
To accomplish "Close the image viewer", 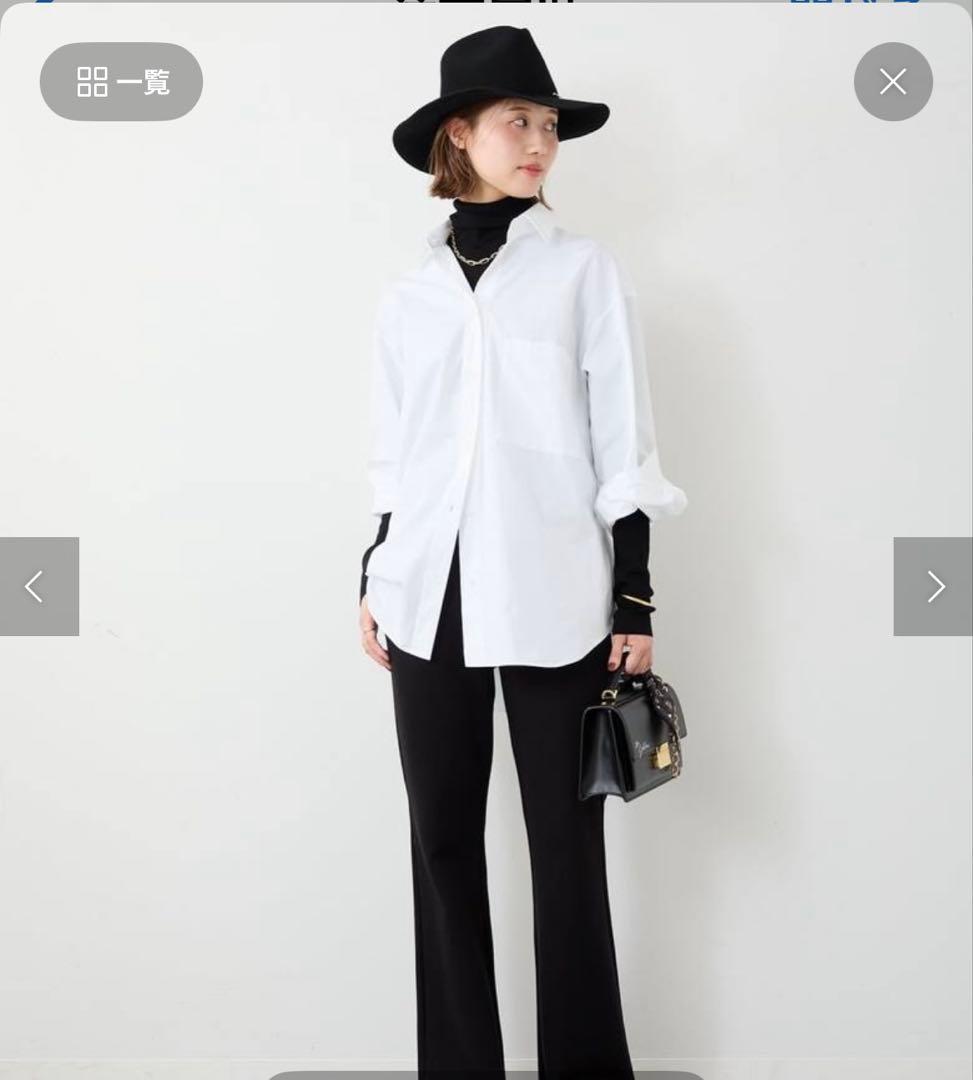I will pos(893,82).
